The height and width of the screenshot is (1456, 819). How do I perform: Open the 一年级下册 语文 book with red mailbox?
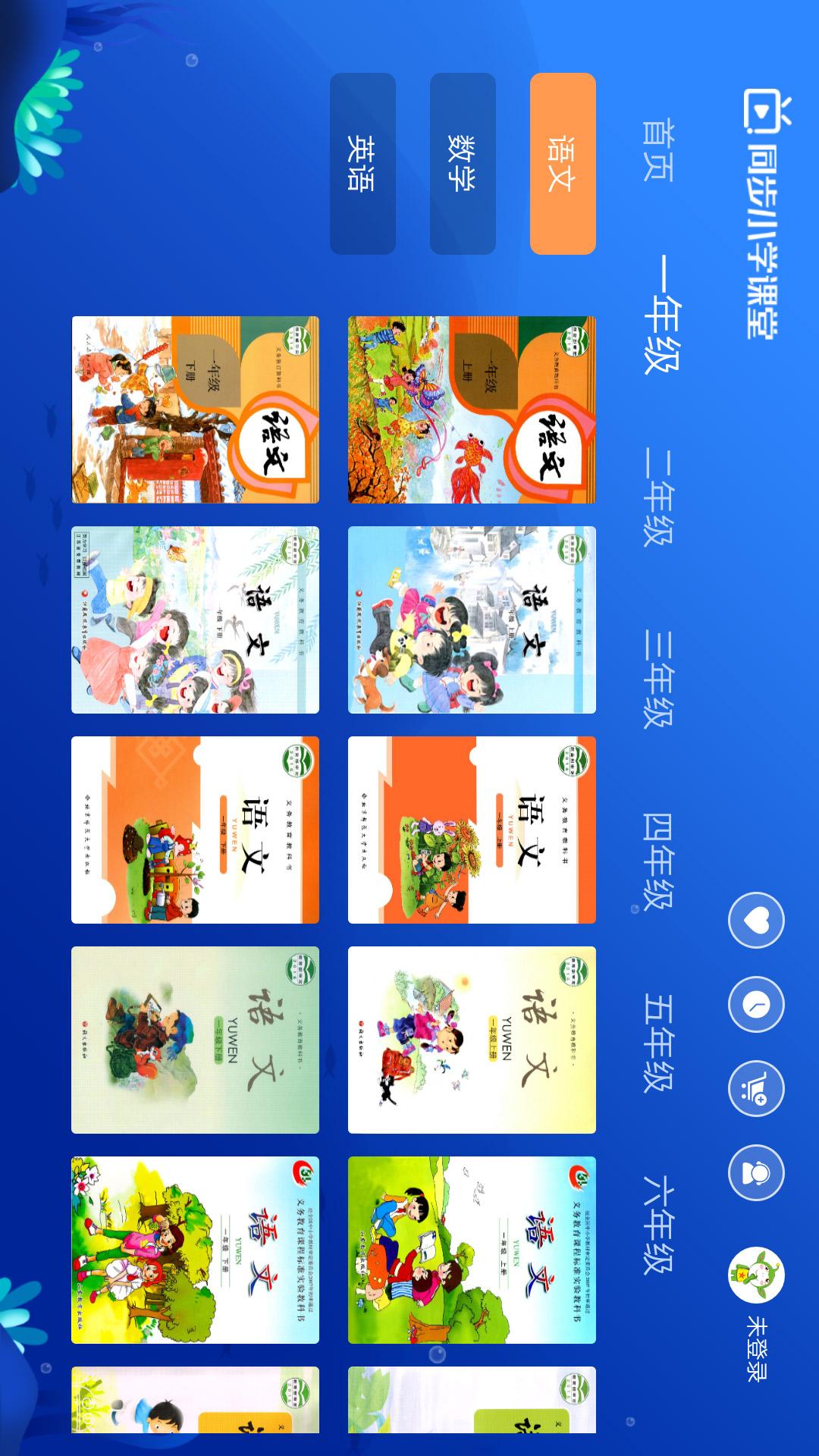click(x=195, y=409)
